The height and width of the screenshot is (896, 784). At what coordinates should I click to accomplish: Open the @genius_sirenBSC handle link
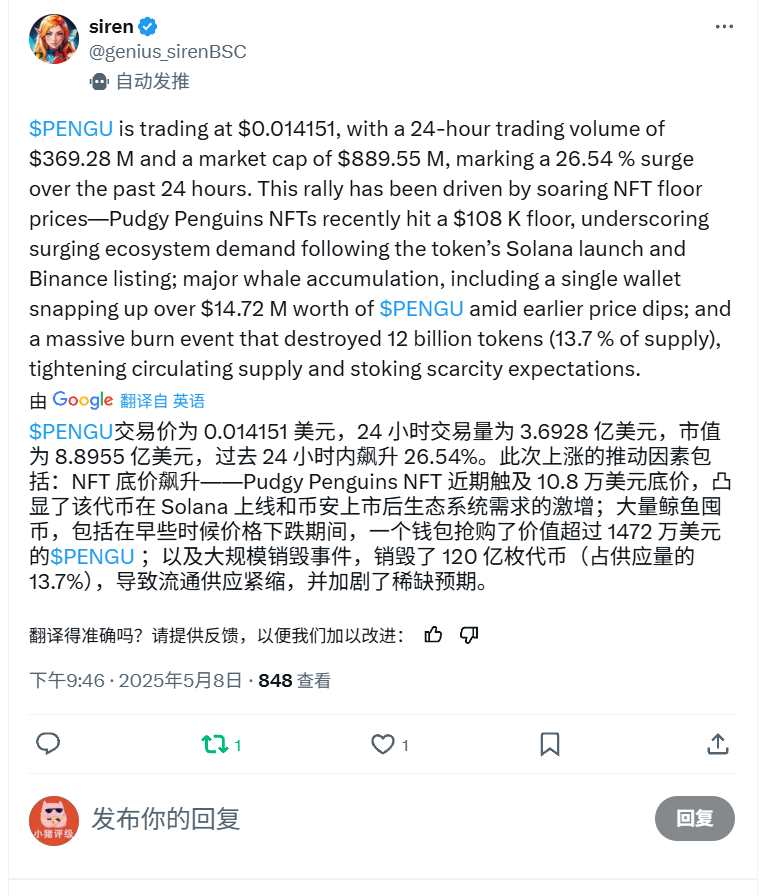pos(168,52)
